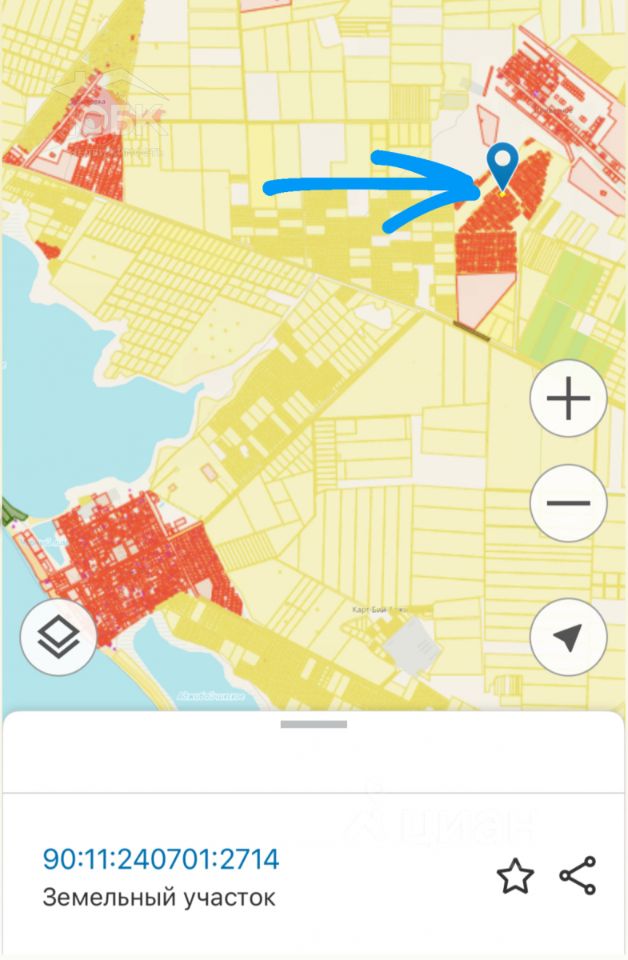The image size is (628, 960).
Task: Zoom out of the map
Action: tap(569, 503)
